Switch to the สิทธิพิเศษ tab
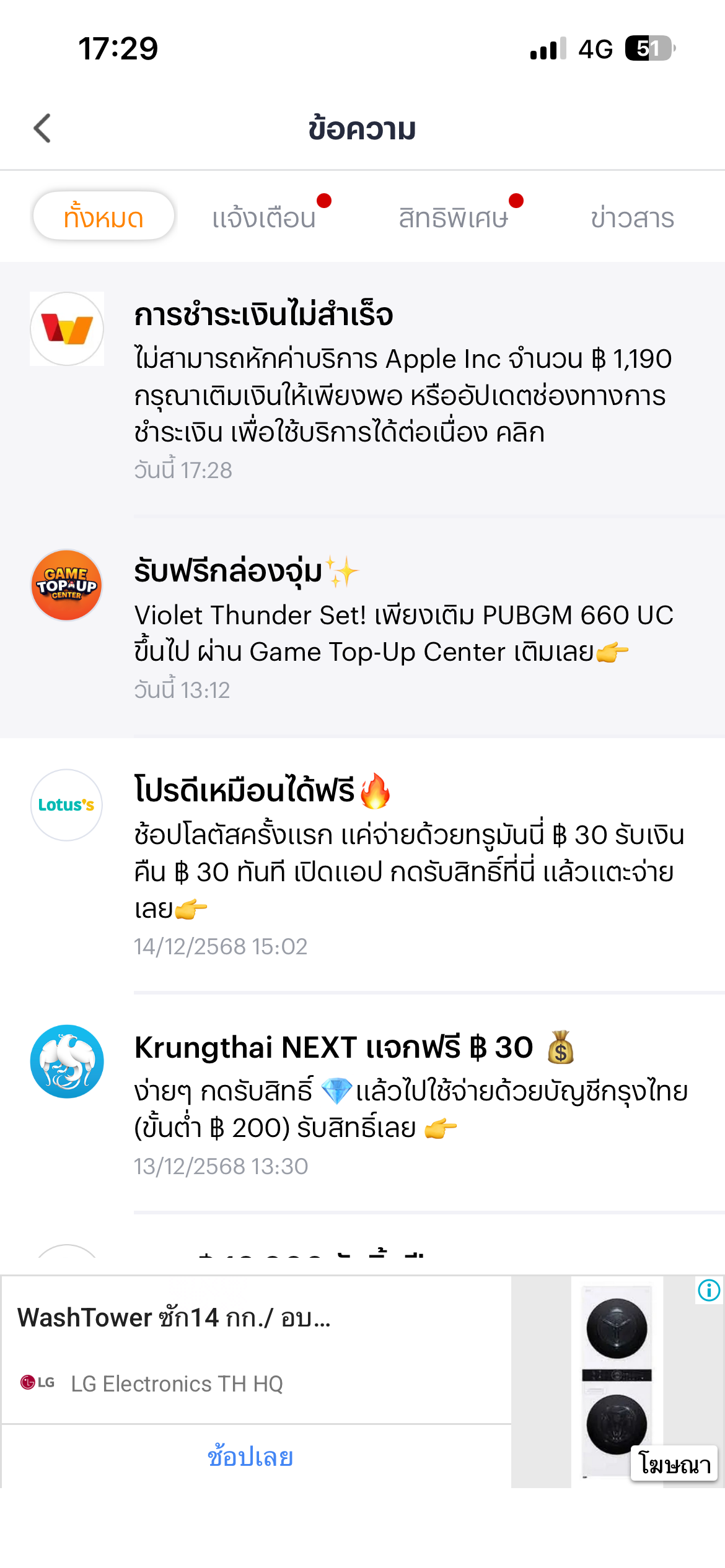725x1568 pixels. (453, 218)
